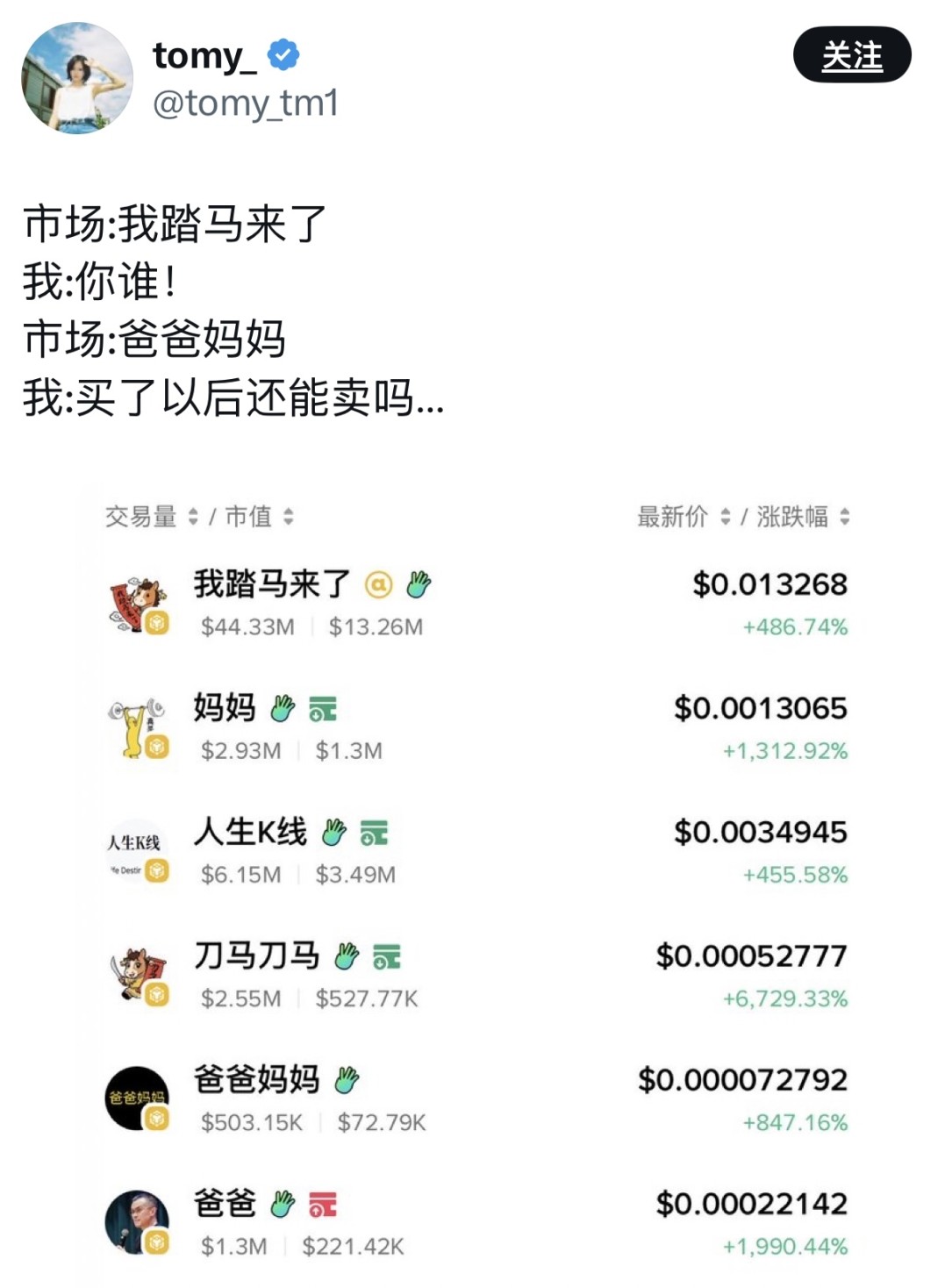952x1288 pixels.
Task: Click tomy_'s circular profile photo
Action: [77, 77]
